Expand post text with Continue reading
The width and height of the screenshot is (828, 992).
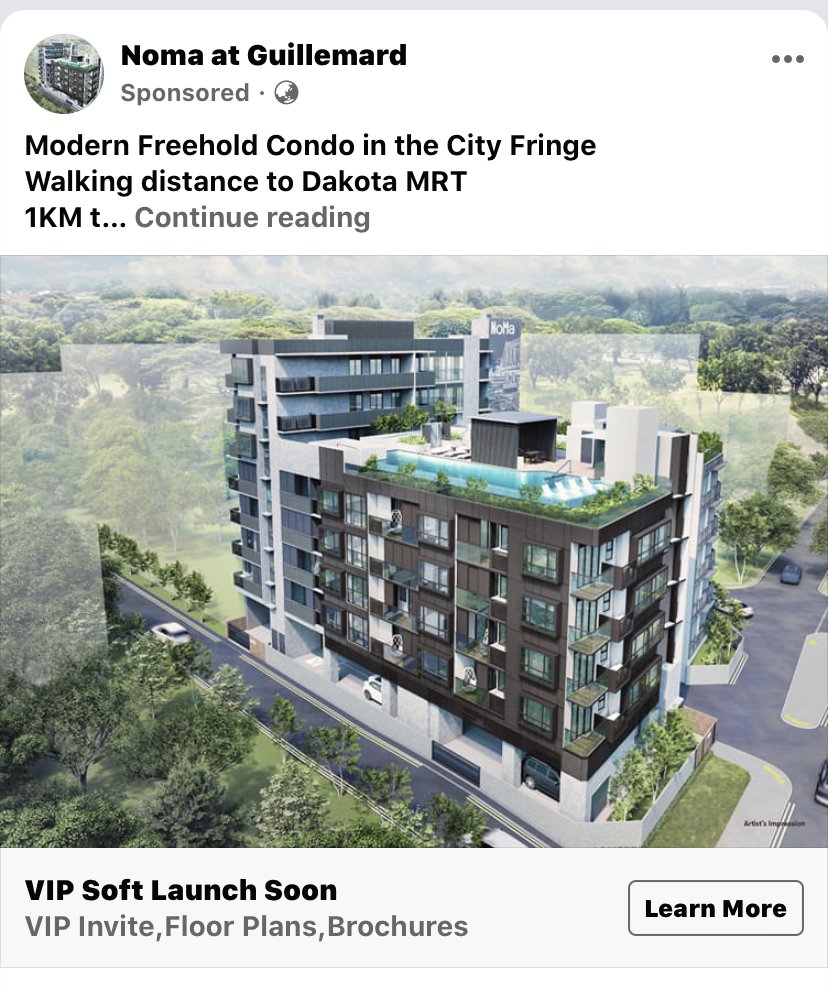252,217
